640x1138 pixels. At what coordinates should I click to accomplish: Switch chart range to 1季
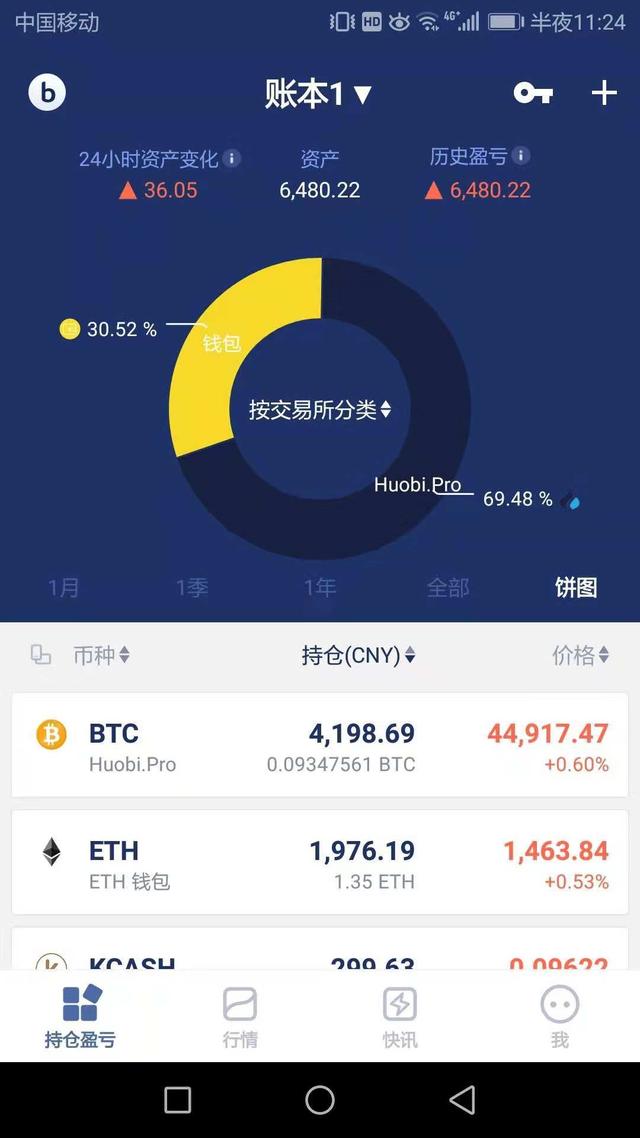[x=192, y=587]
